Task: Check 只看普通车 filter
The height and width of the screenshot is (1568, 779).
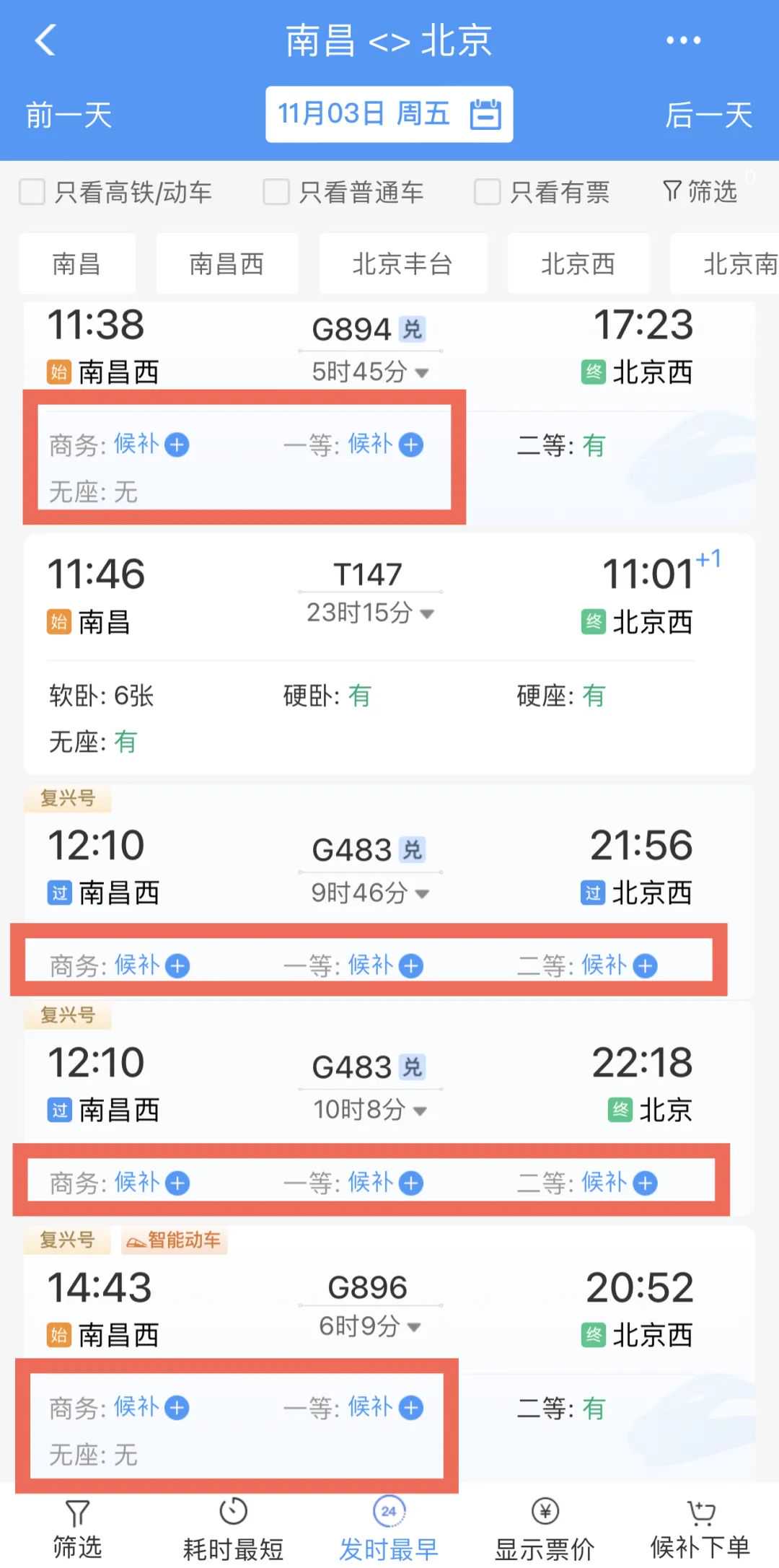Action: coord(276,193)
